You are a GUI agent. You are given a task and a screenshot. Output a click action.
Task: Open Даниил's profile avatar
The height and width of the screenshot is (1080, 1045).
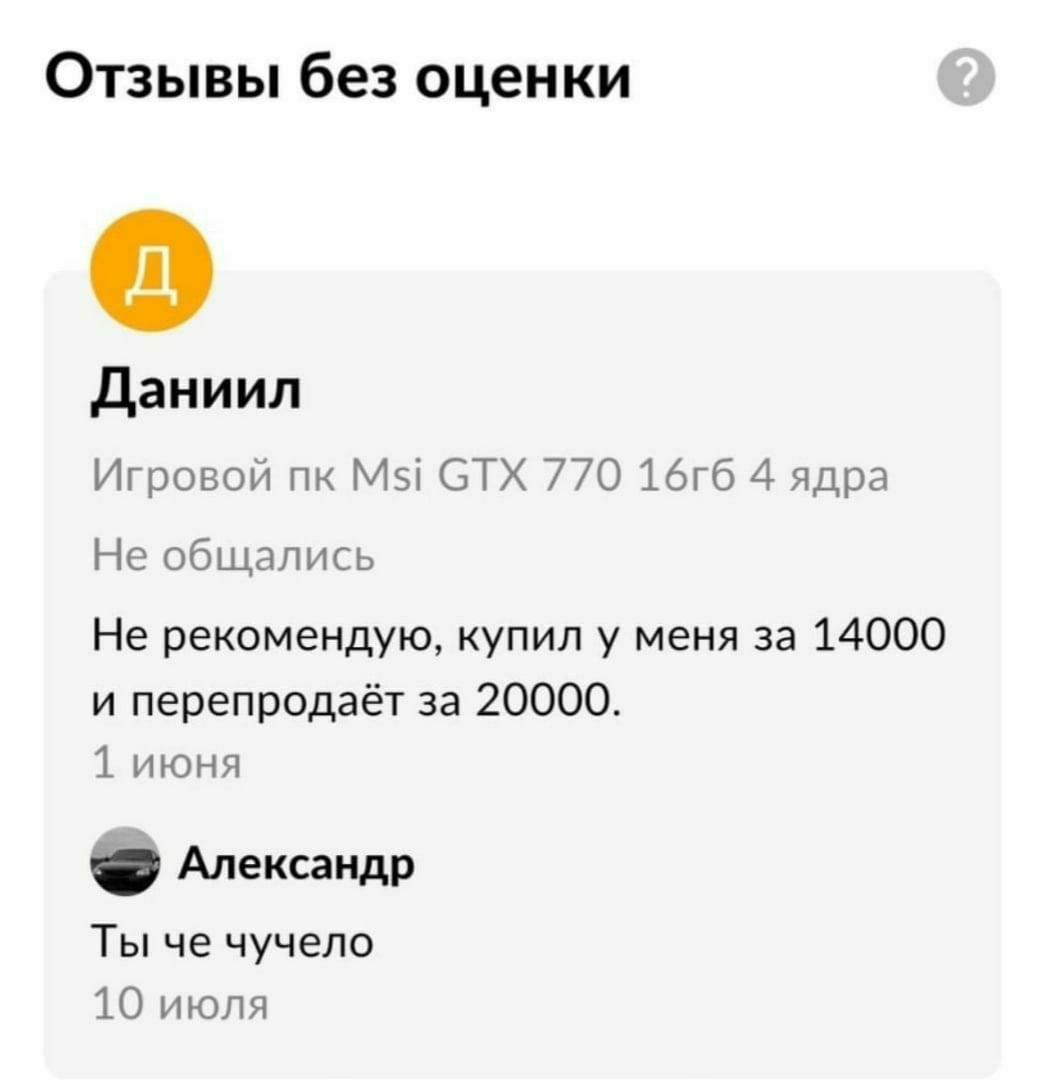(x=151, y=268)
